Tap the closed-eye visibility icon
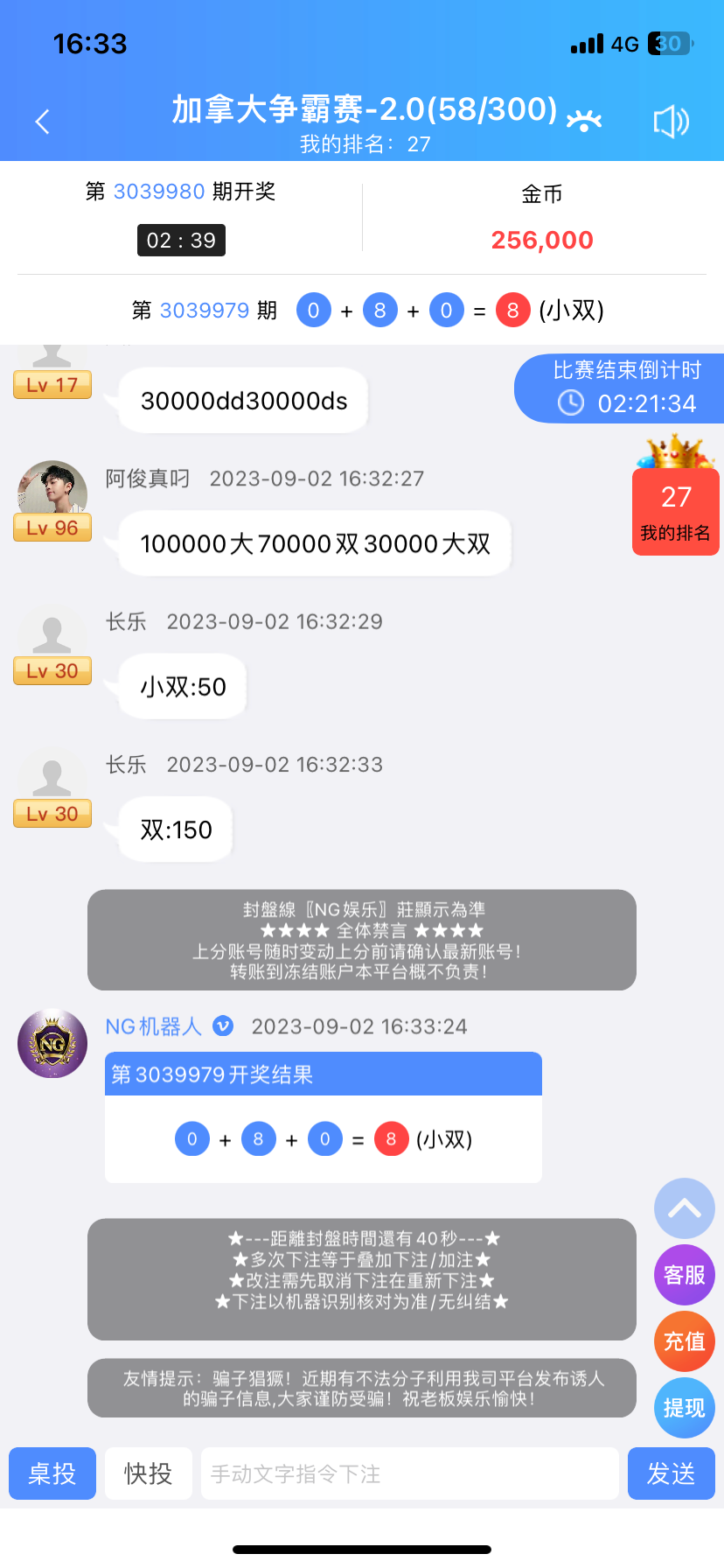 coord(584,121)
